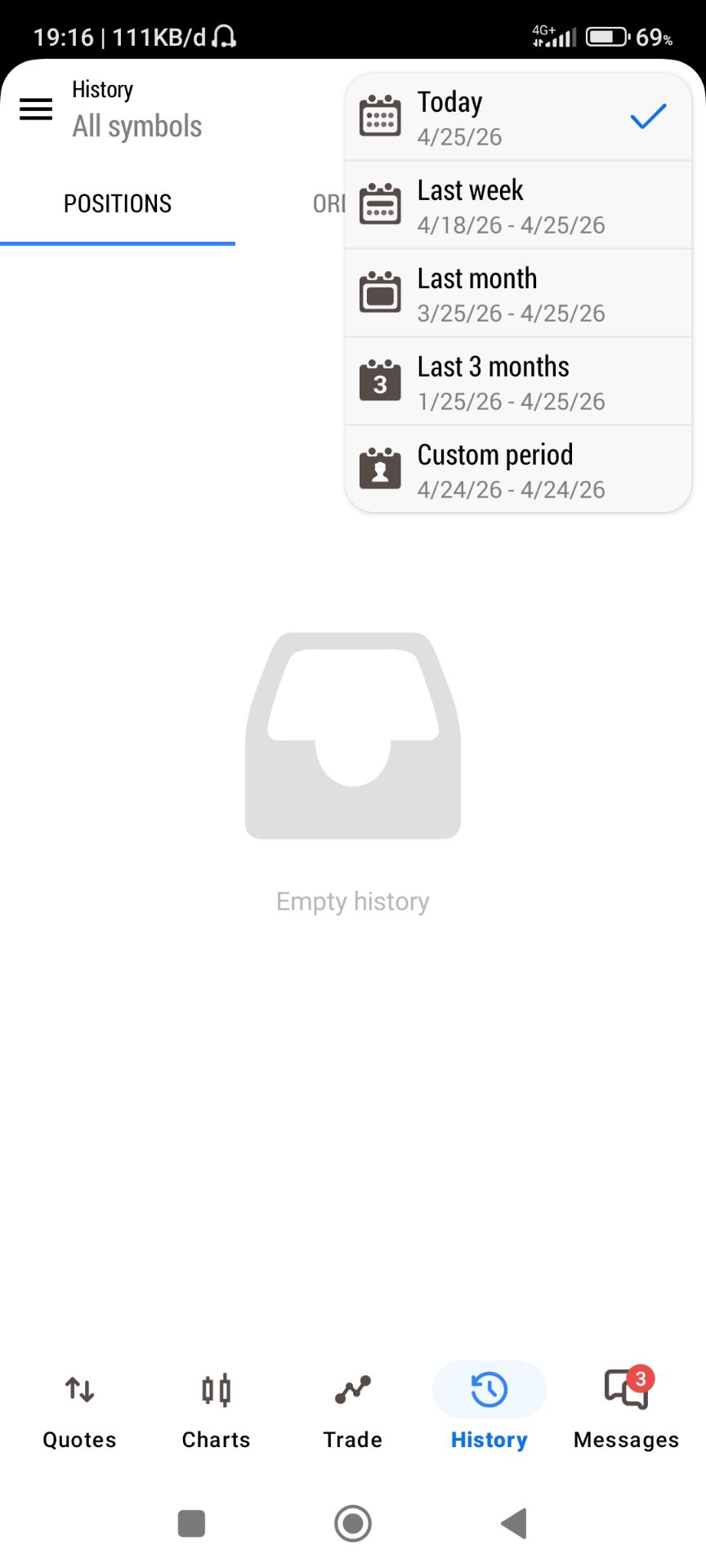Viewport: 706px width, 1568px height.
Task: Select Last month date range
Action: point(518,294)
